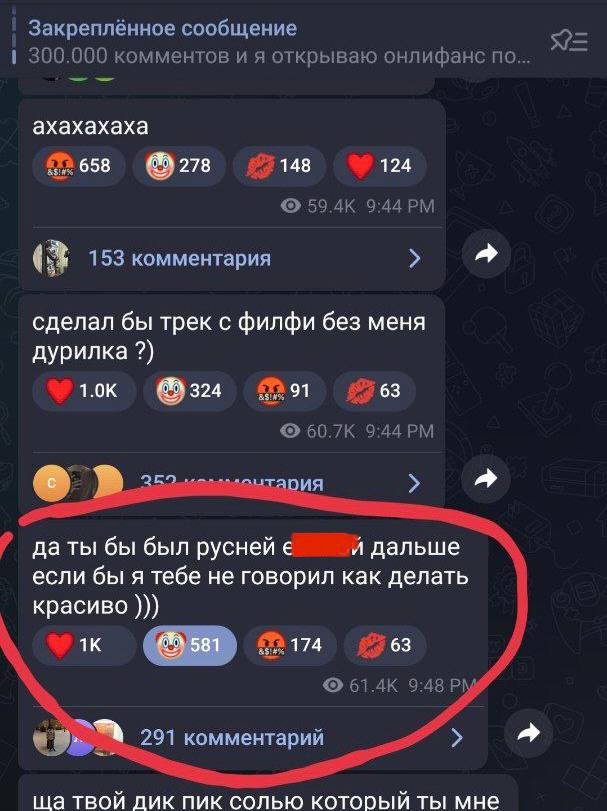Tap the heart reaction with 1K
607x811 pixels.
(83, 645)
